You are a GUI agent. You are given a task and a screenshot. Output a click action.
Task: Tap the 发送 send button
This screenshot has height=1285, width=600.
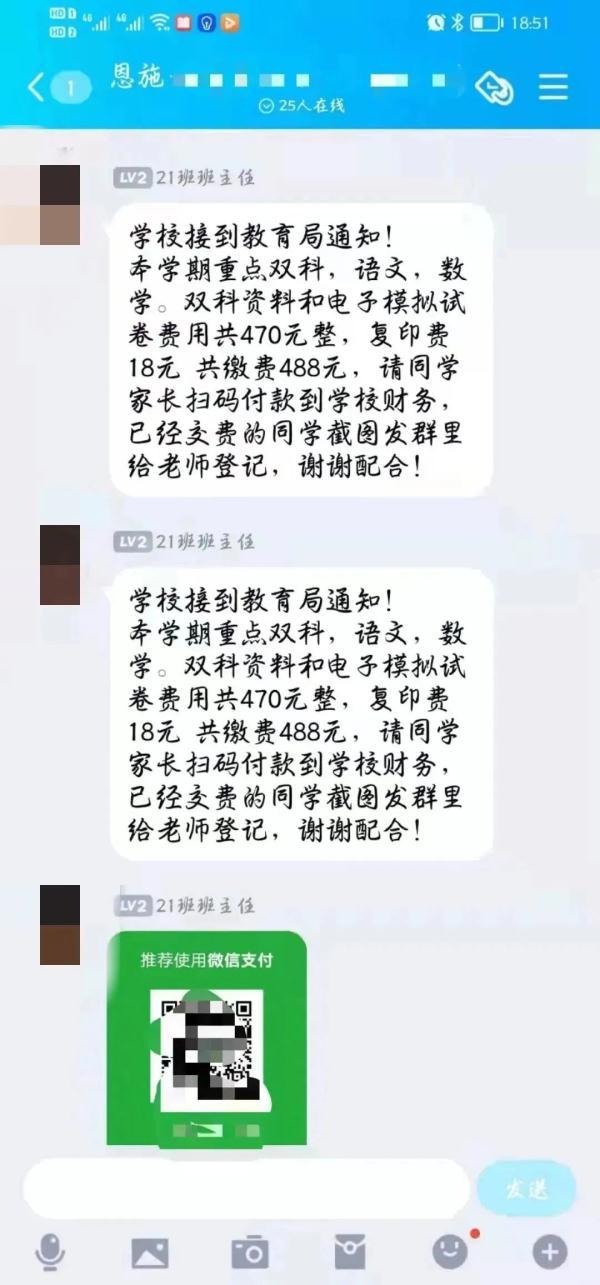[x=526, y=1189]
